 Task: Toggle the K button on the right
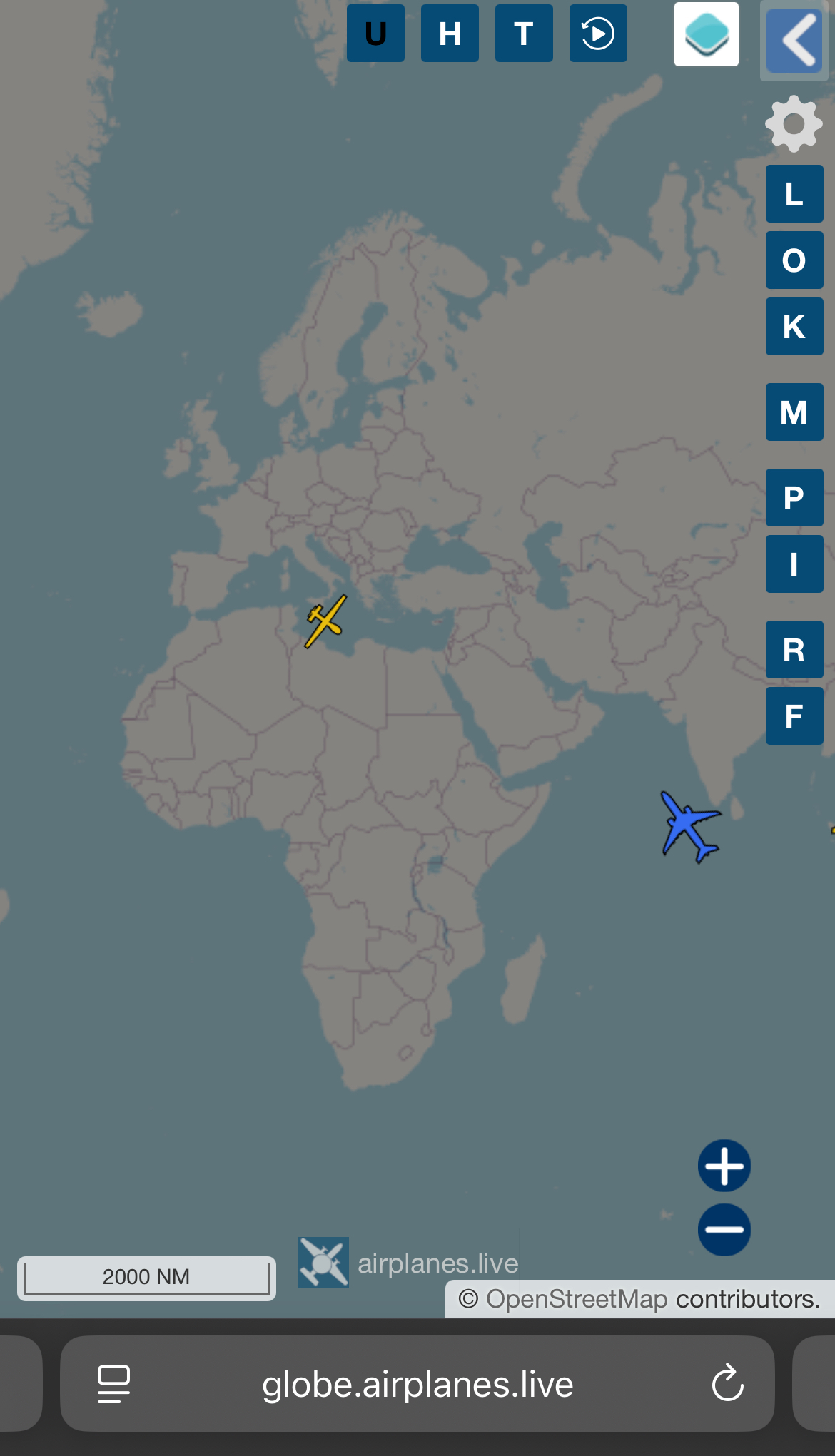794,327
